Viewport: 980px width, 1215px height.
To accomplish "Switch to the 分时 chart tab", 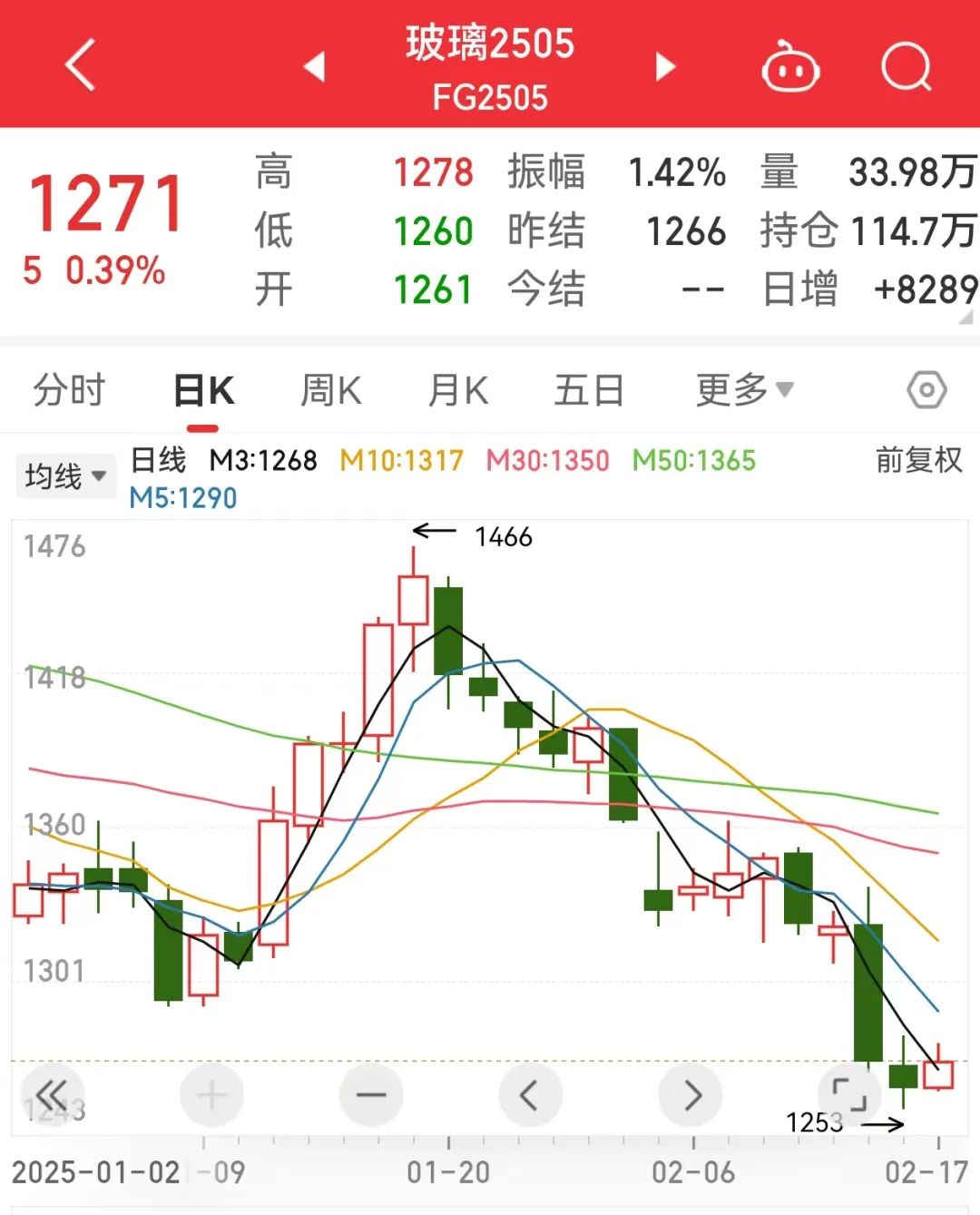I will (x=69, y=391).
